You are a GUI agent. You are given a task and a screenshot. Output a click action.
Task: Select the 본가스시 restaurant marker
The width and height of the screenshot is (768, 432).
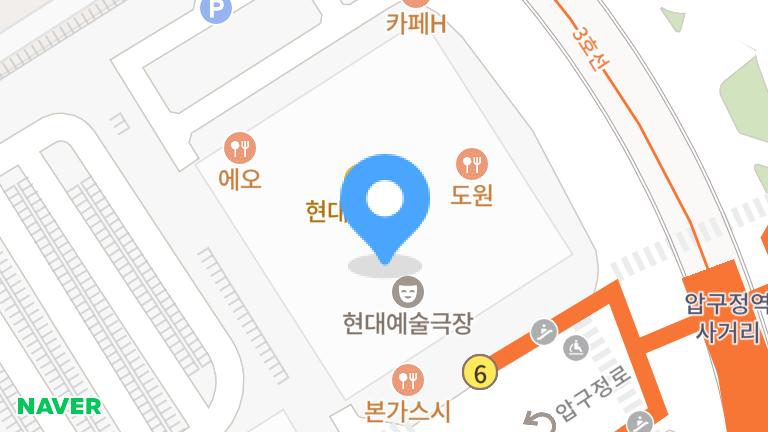pos(407,379)
